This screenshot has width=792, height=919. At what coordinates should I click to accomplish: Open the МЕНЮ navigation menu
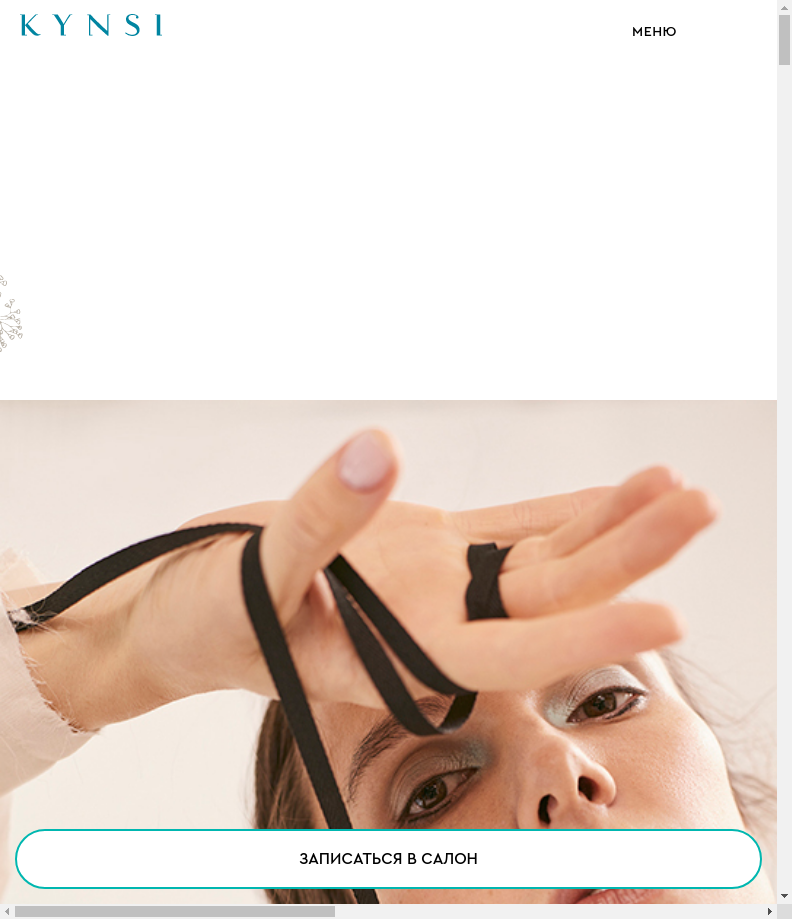pos(654,32)
